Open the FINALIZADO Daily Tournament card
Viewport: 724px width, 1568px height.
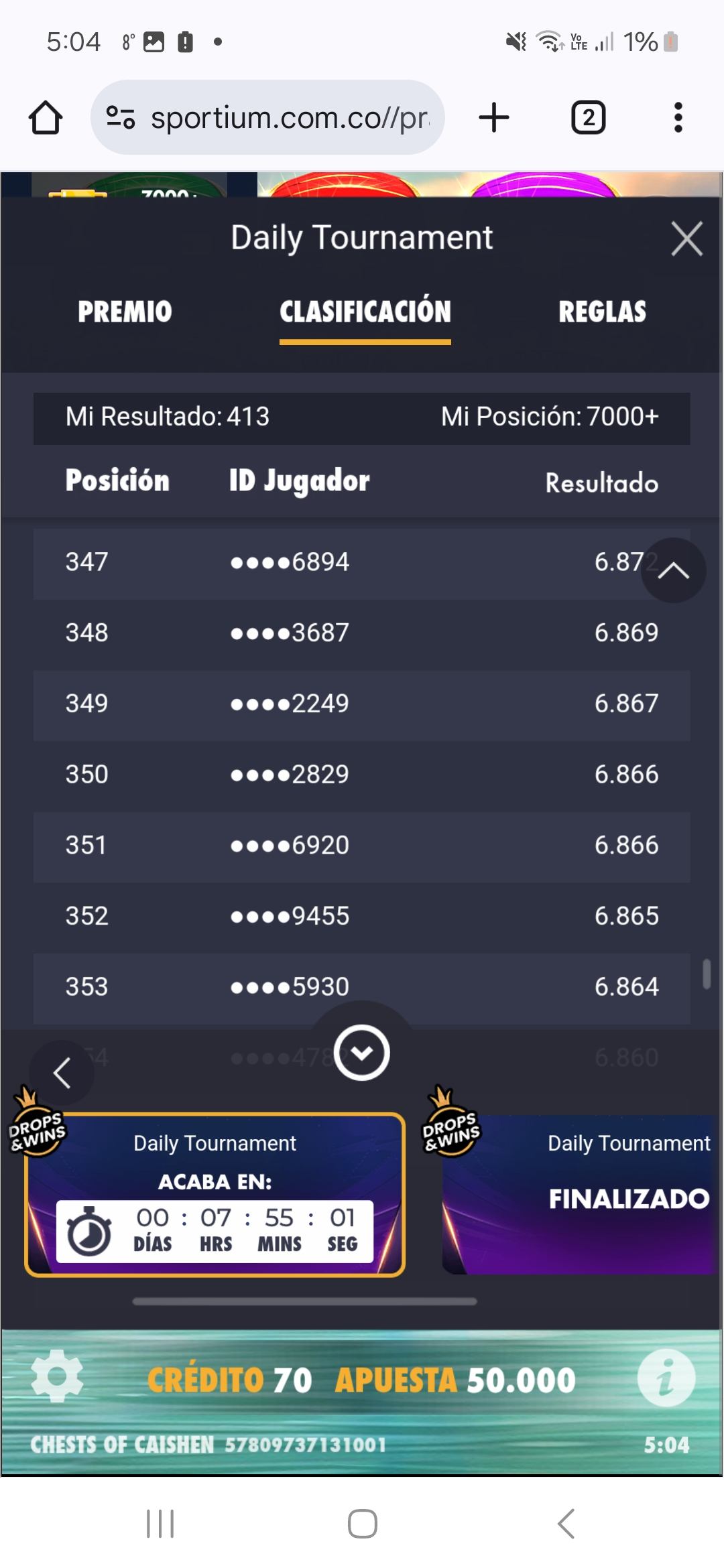click(x=582, y=1195)
